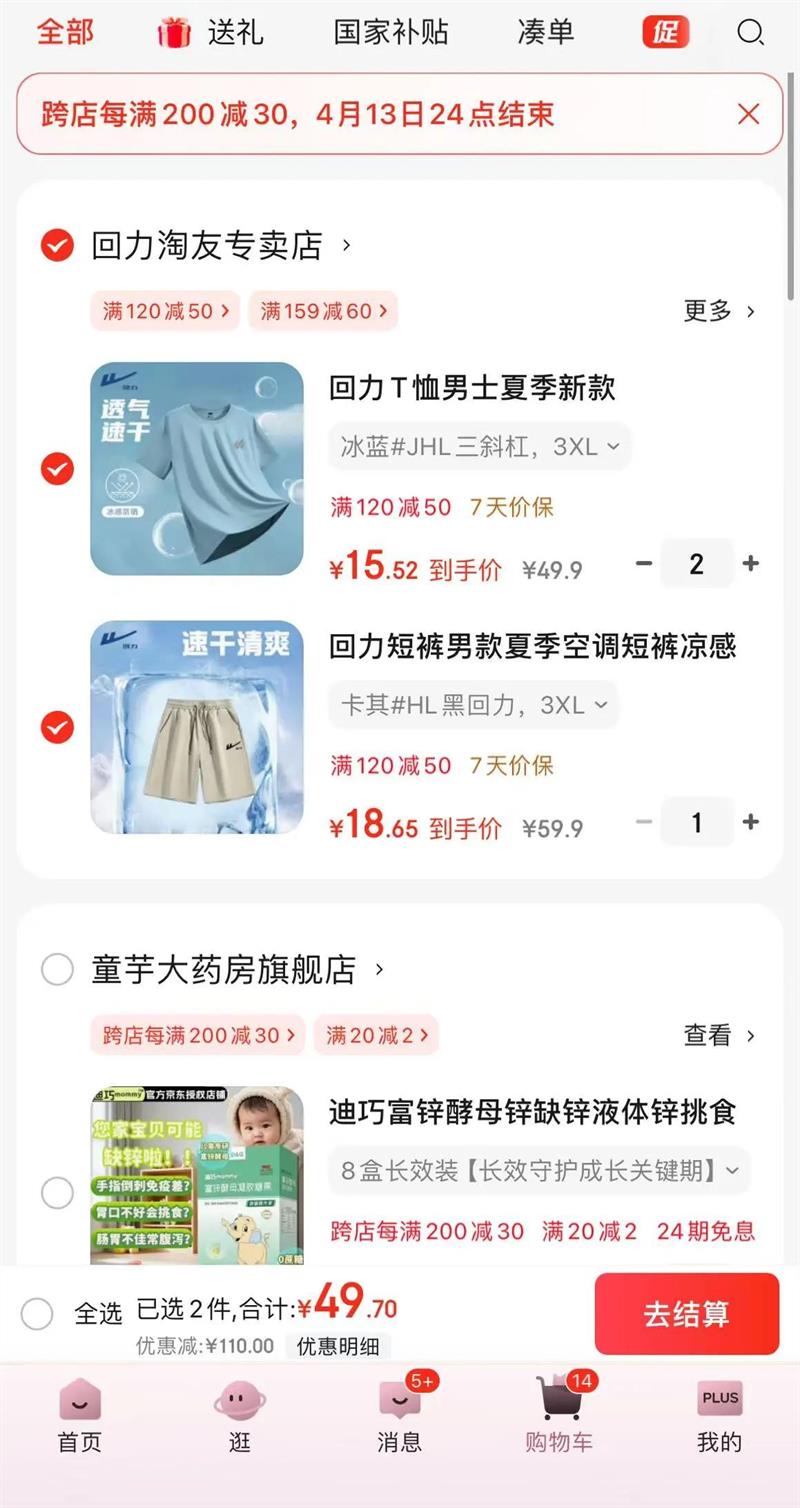The image size is (800, 1508).
Task: Deselect the 回力T恤男士夏季新款 item
Action: (57, 468)
